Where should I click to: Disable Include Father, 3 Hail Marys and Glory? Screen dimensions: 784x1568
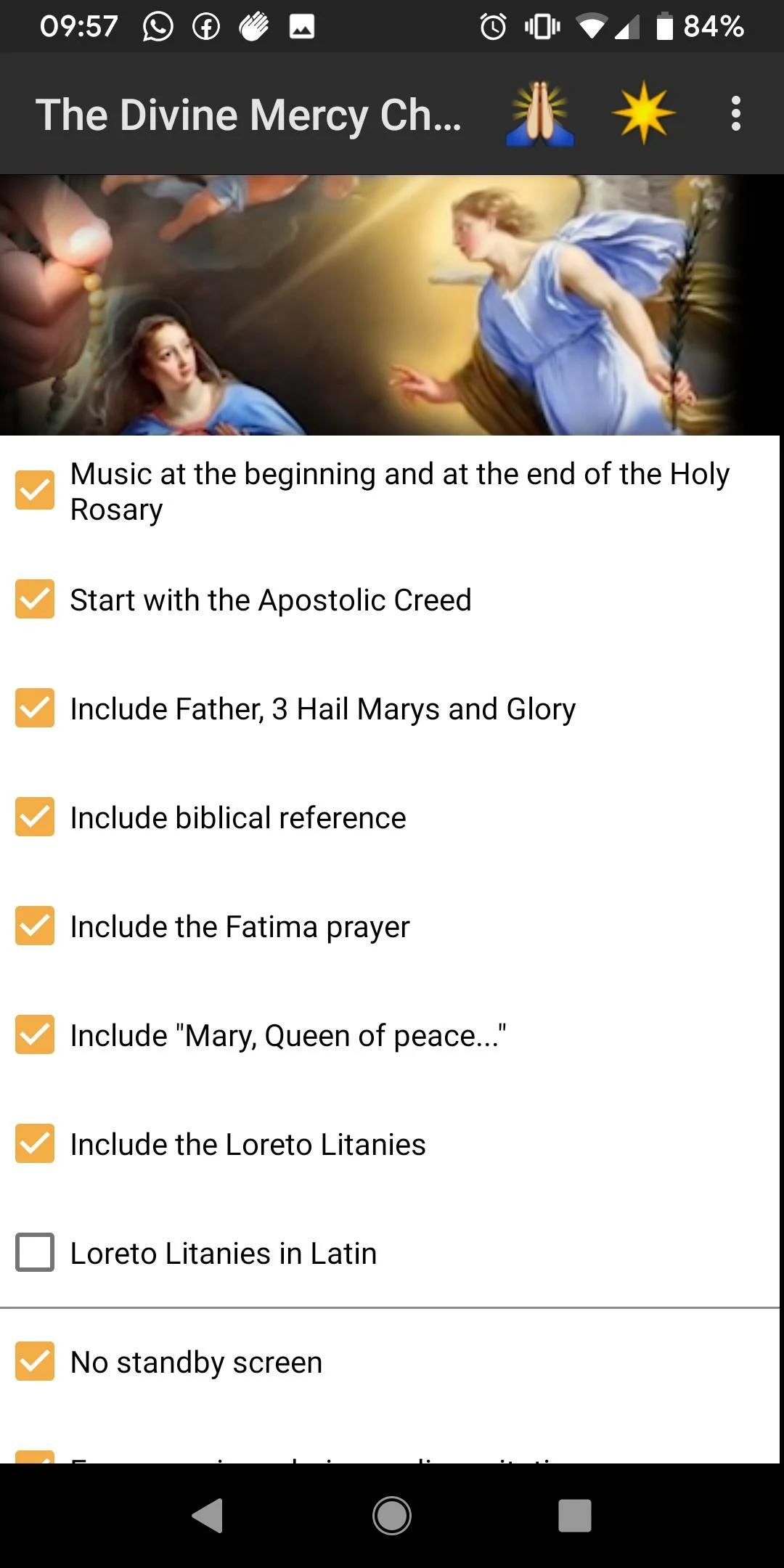point(34,709)
